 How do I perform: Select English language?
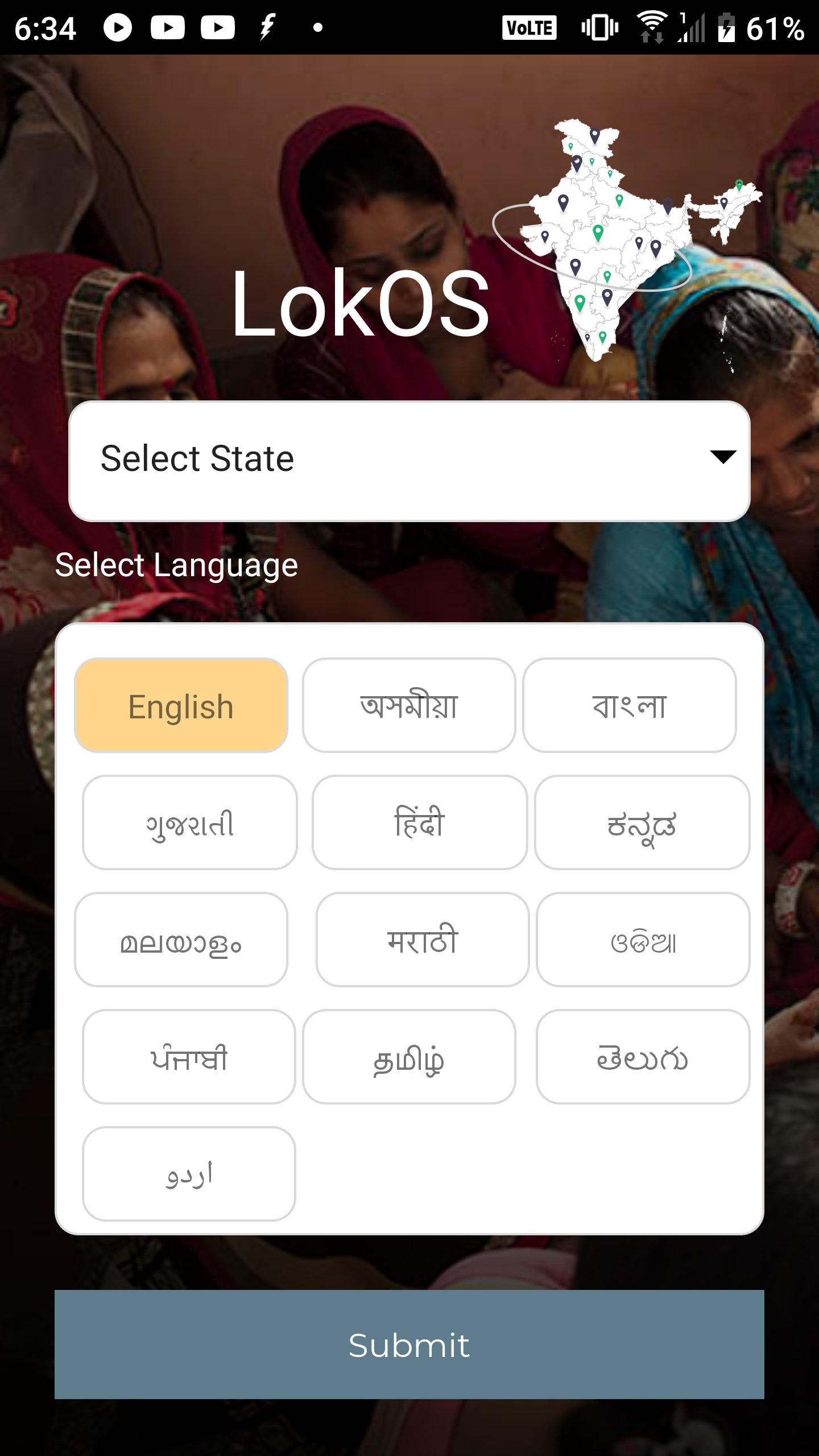181,706
